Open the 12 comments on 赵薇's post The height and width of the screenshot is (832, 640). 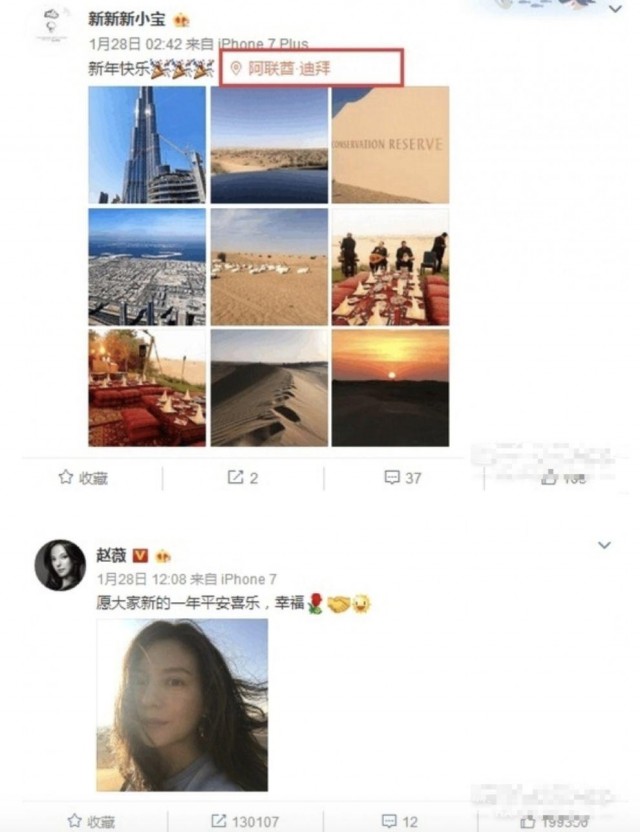click(401, 821)
